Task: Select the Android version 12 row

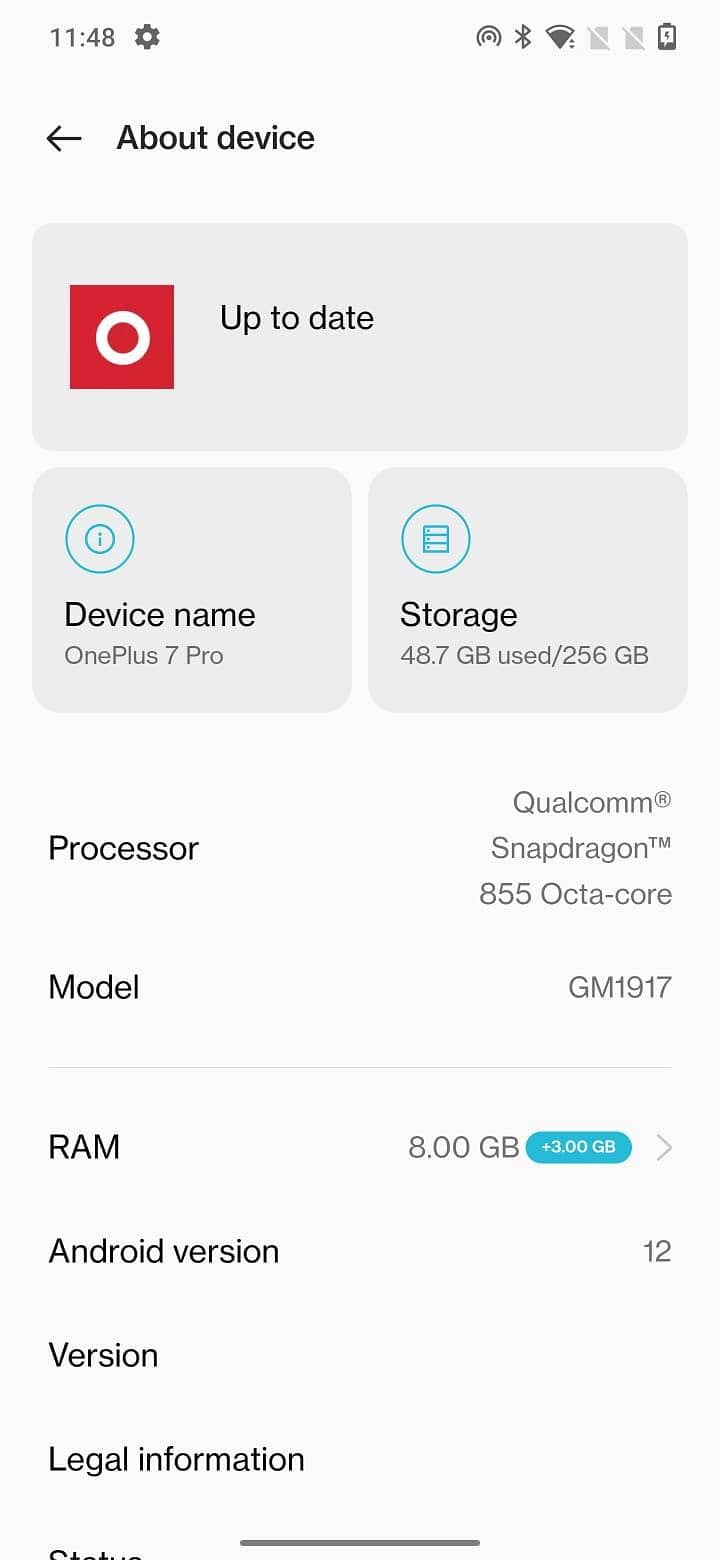Action: 360,1251
